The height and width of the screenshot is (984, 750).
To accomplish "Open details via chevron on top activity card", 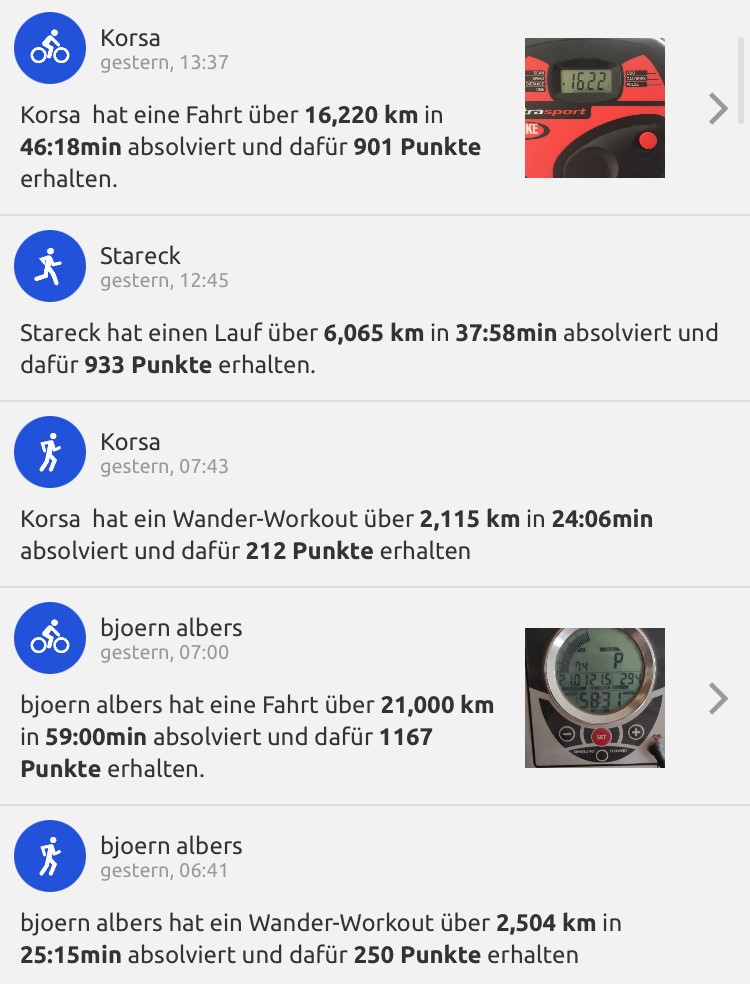I will click(x=718, y=108).
